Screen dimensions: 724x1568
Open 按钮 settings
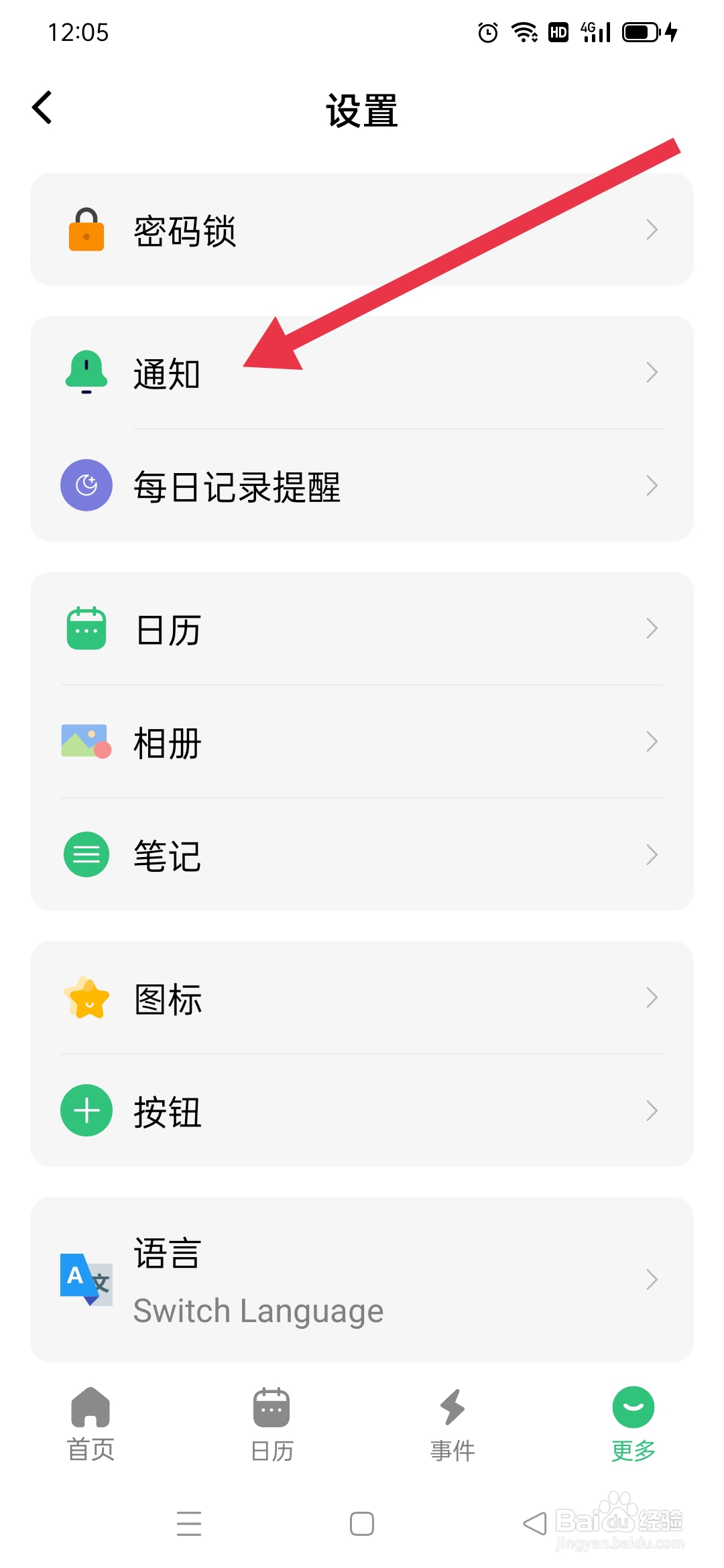click(x=362, y=1111)
